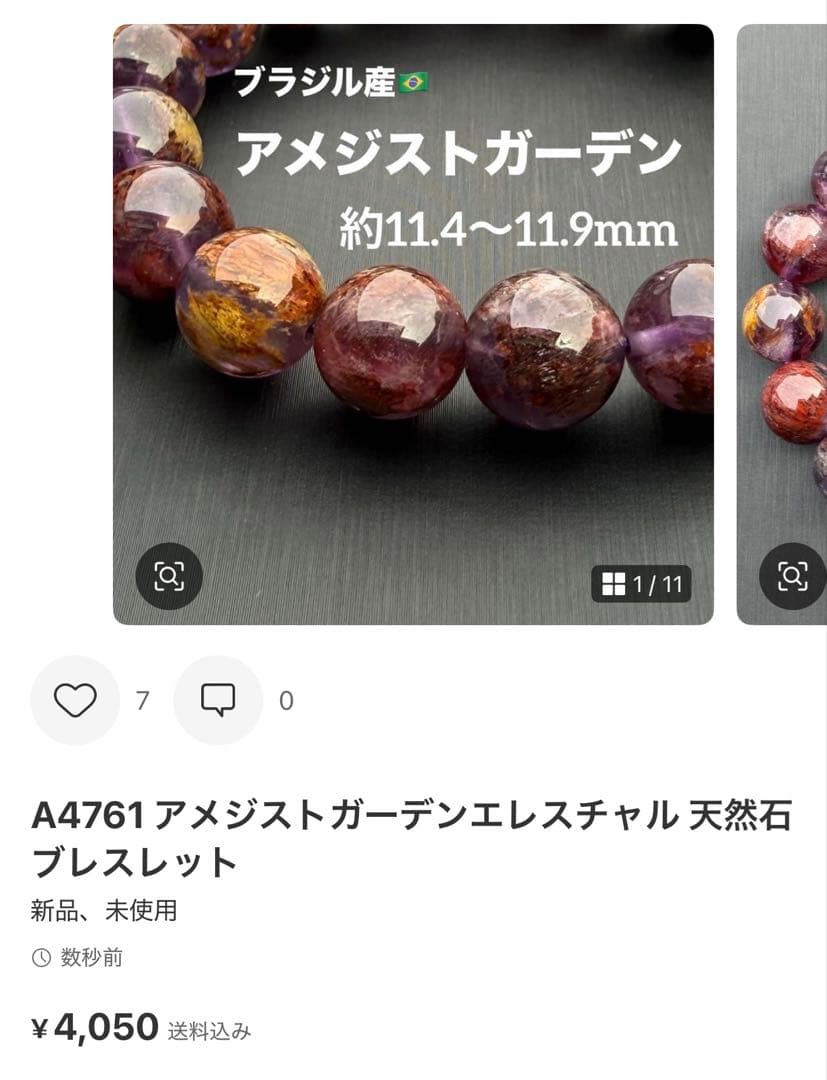Click the ¥4,050 price
827x1080 pixels.
pos(89,1027)
